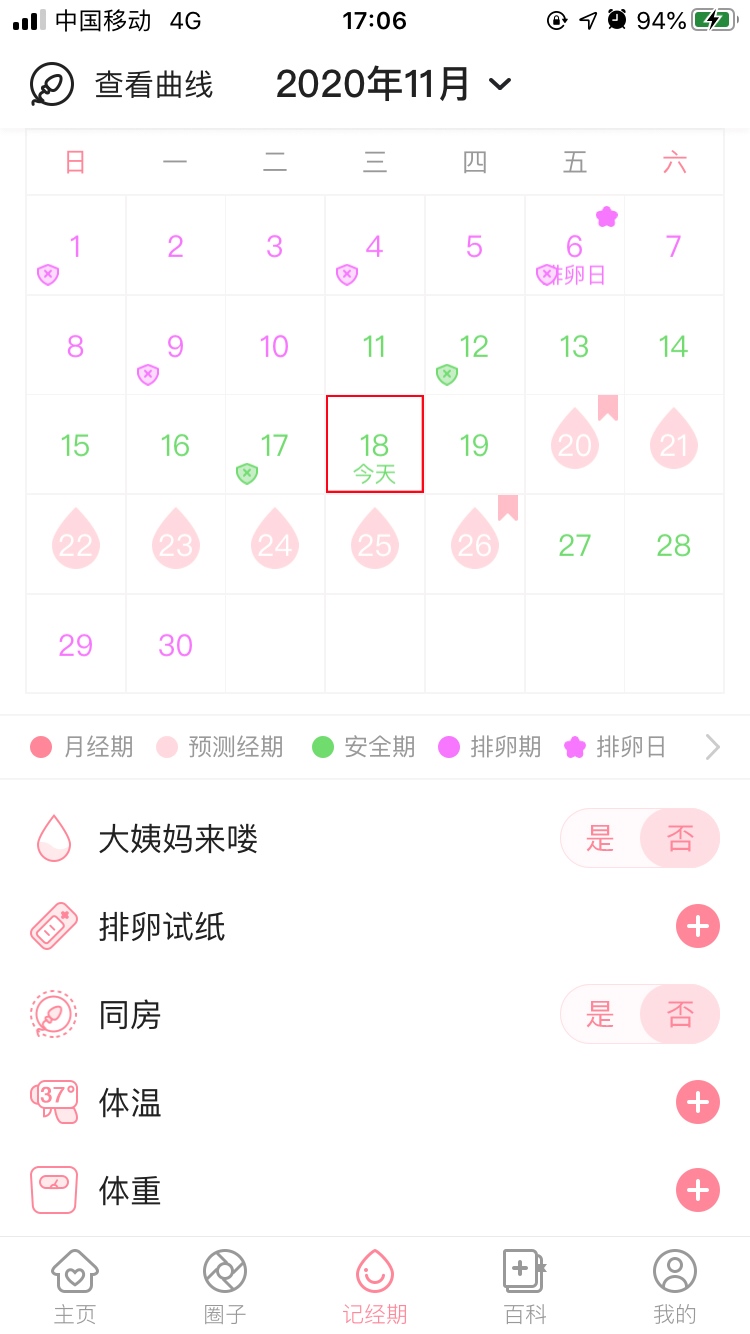The width and height of the screenshot is (750, 1334).
Task: Select date 12 on the calendar
Action: (474, 347)
